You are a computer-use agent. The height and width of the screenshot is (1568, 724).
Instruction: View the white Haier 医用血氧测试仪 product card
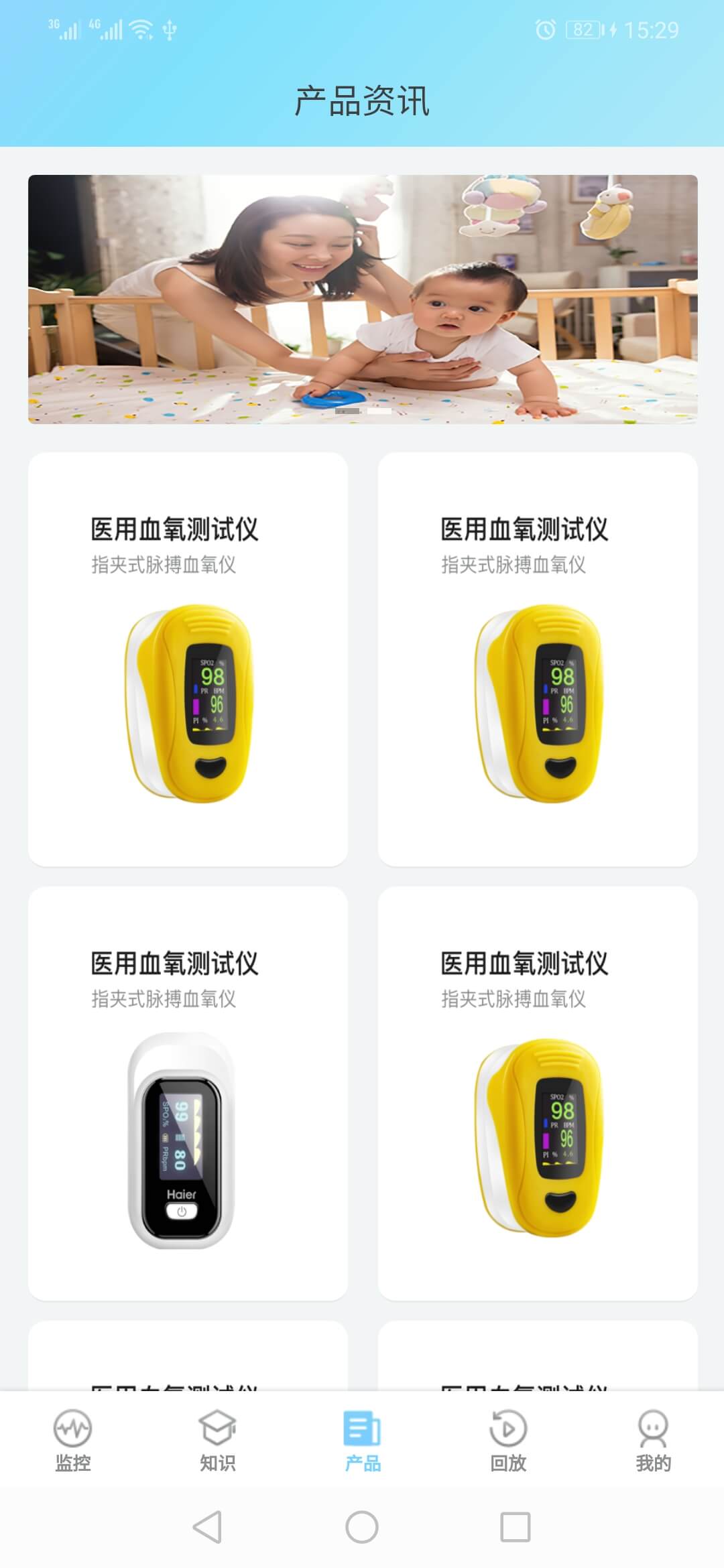[188, 1093]
